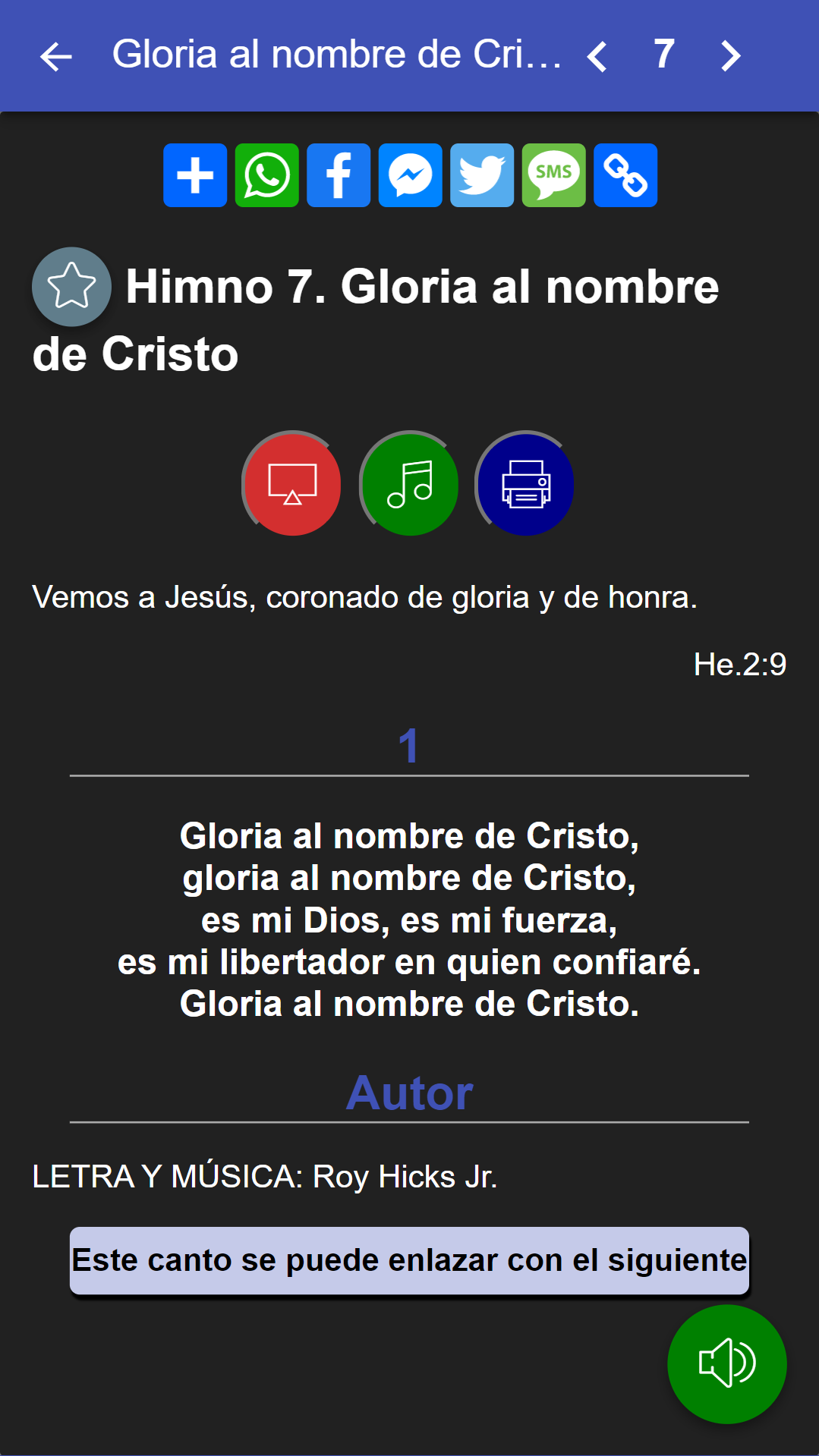819x1456 pixels.
Task: Share this hymn on Facebook
Action: coord(339,175)
